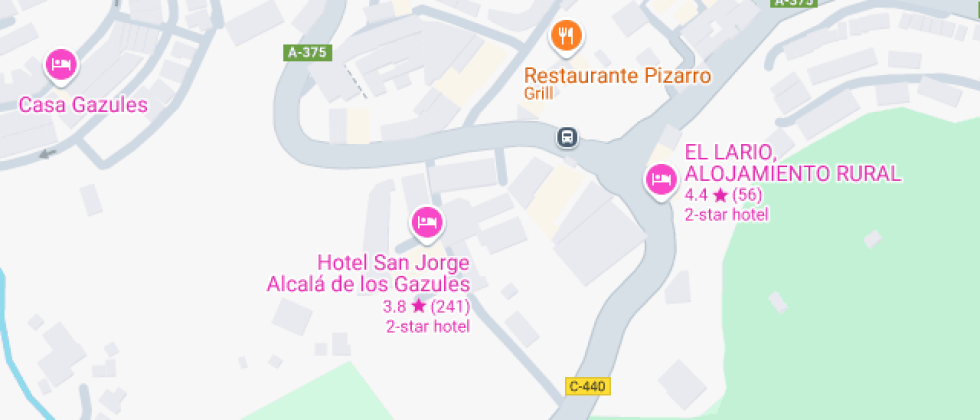
Task: Select the Restaurante Pizarro map marker
Action: click(x=567, y=37)
